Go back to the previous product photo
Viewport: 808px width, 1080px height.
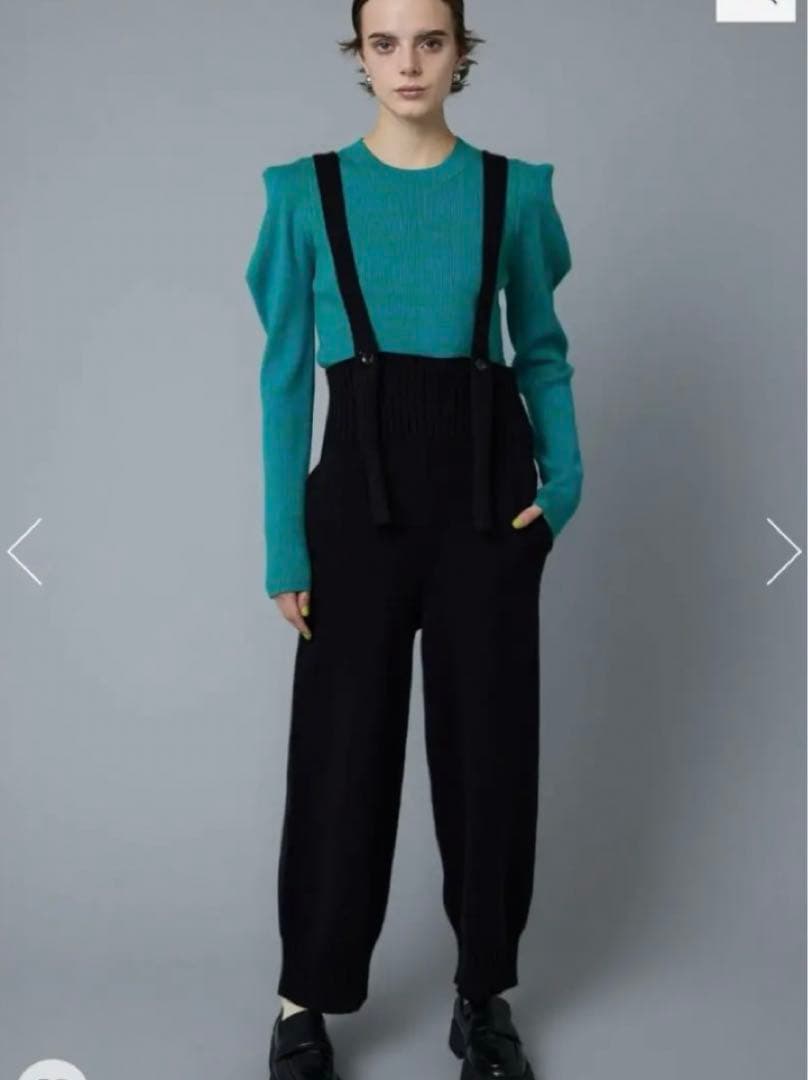(25, 551)
